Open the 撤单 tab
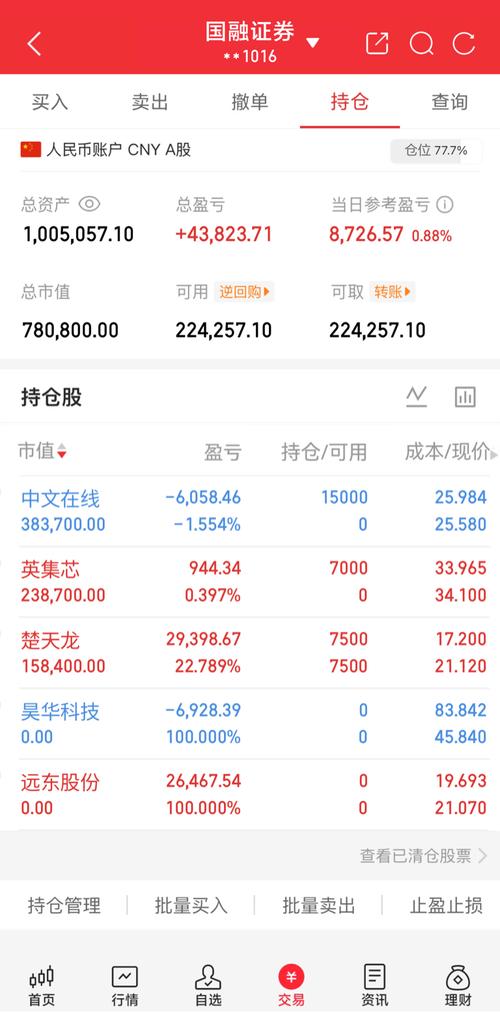 [250, 102]
